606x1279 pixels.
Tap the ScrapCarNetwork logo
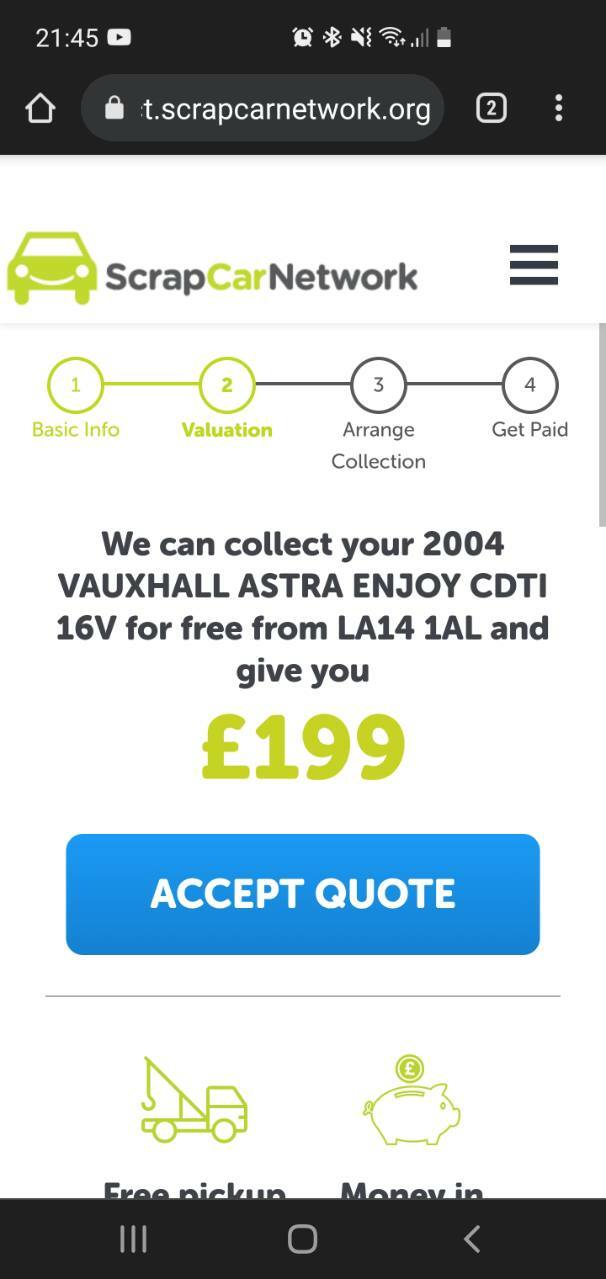click(x=212, y=269)
